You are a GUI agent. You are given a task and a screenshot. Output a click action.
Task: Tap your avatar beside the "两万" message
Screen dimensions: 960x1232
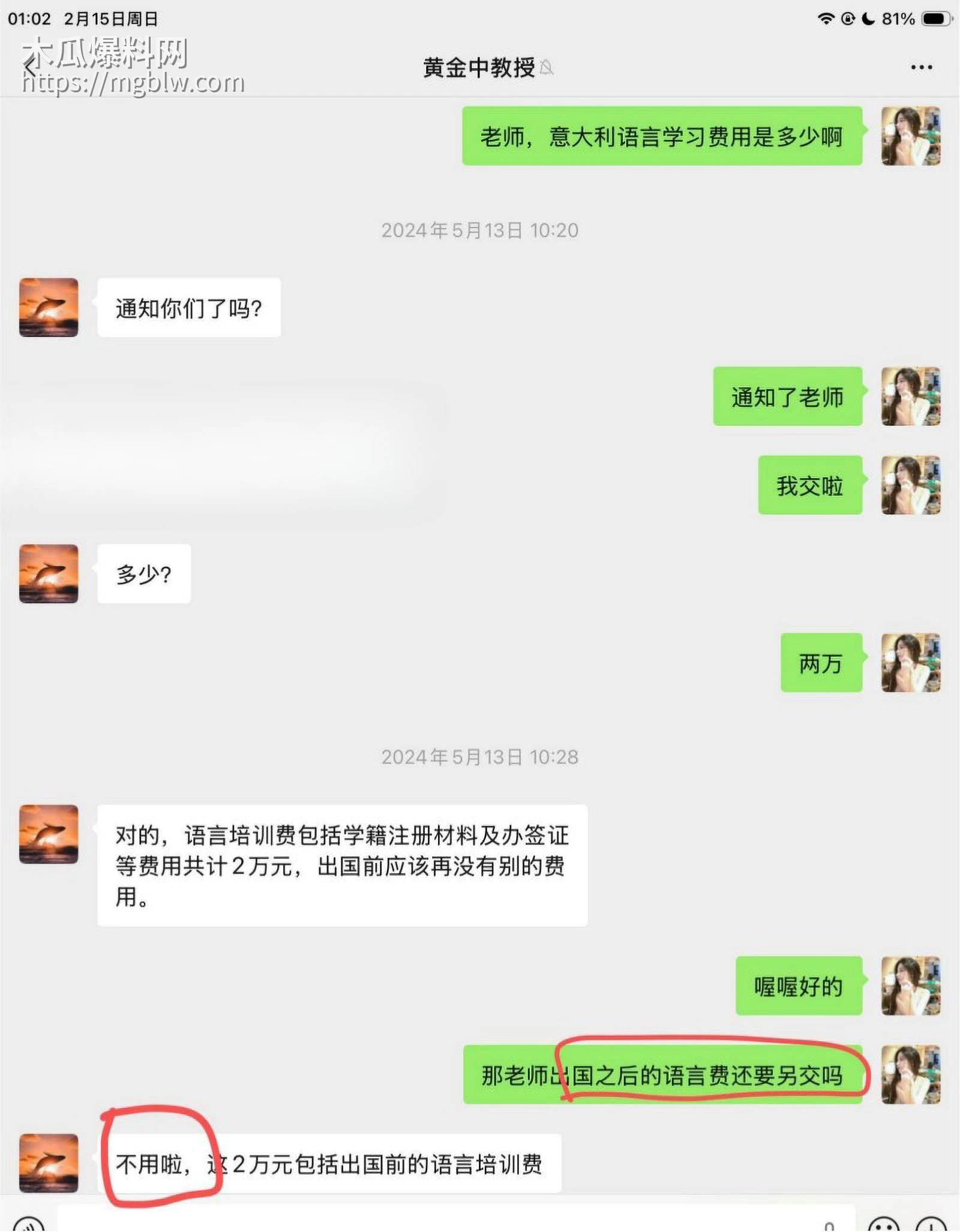click(911, 664)
